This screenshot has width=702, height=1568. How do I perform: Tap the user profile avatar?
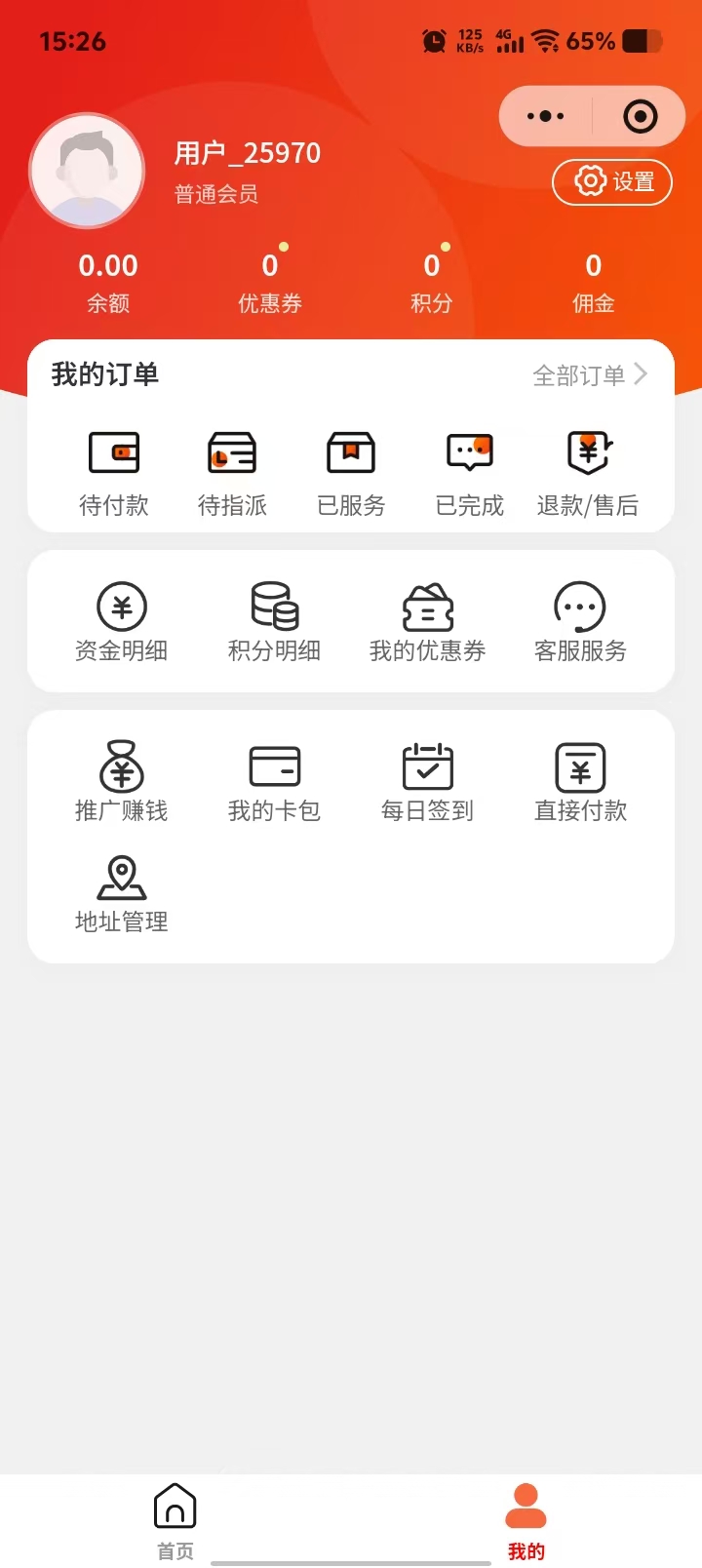pyautogui.click(x=88, y=171)
